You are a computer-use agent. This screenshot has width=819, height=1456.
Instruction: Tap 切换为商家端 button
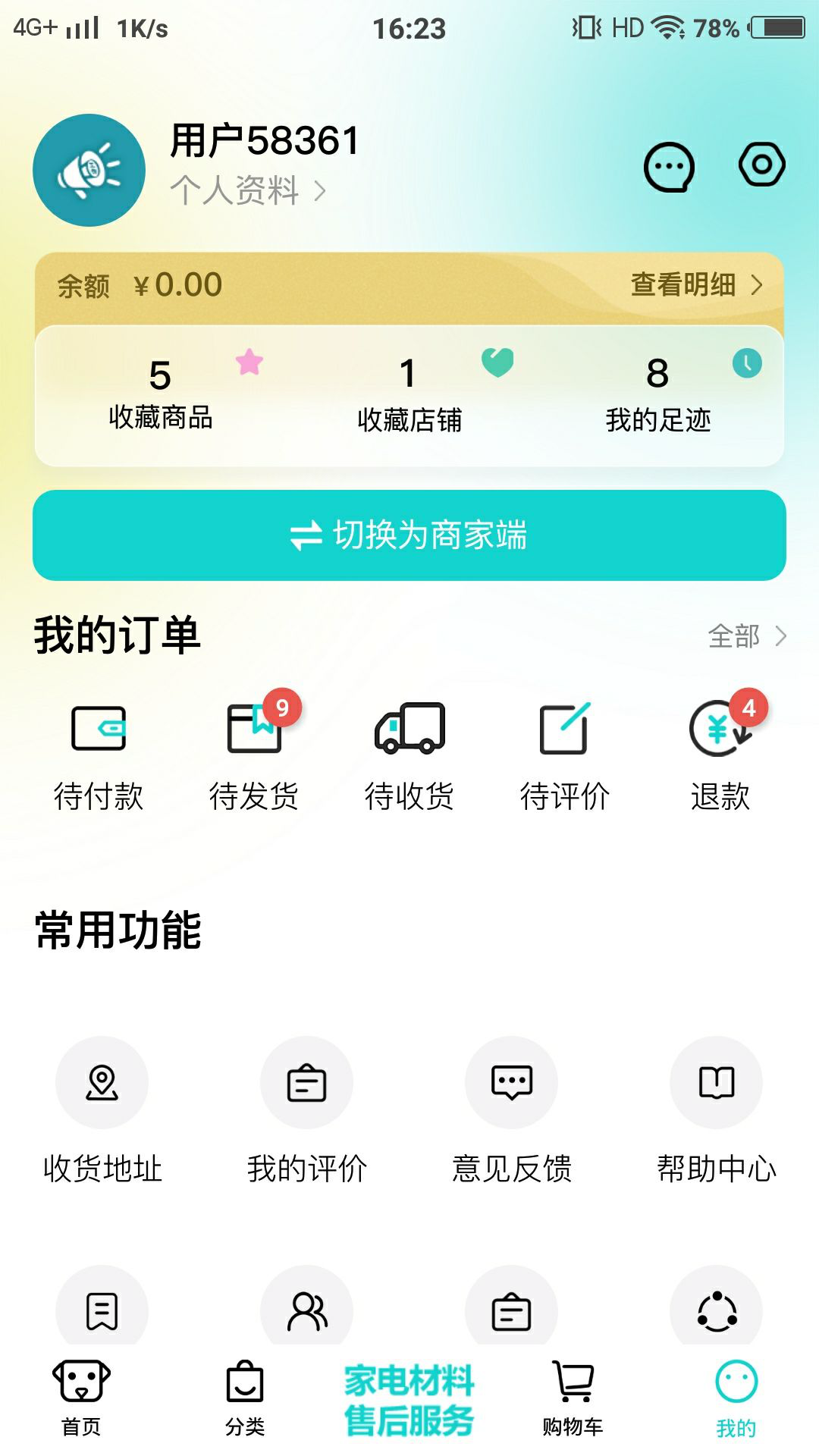click(409, 535)
